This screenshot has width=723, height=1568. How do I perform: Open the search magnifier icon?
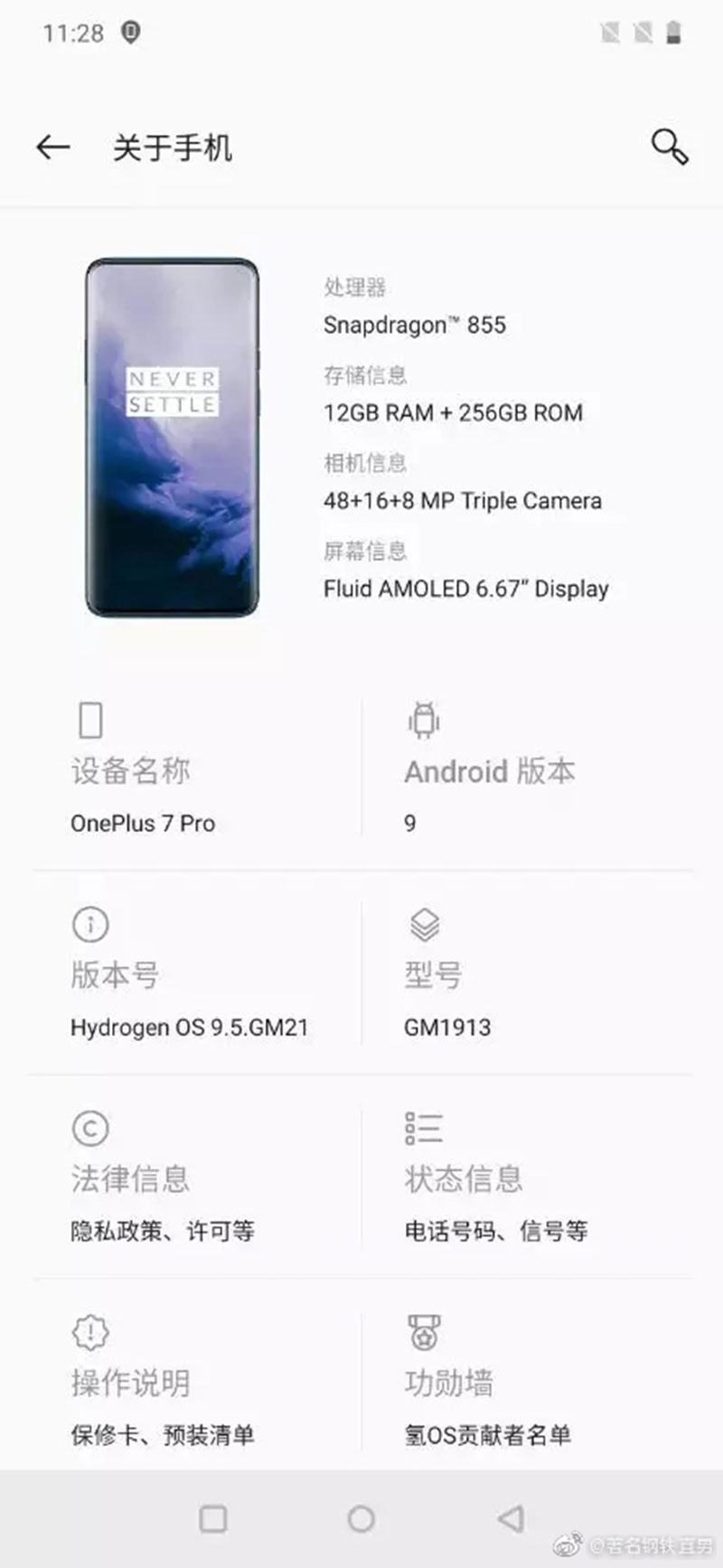click(670, 146)
